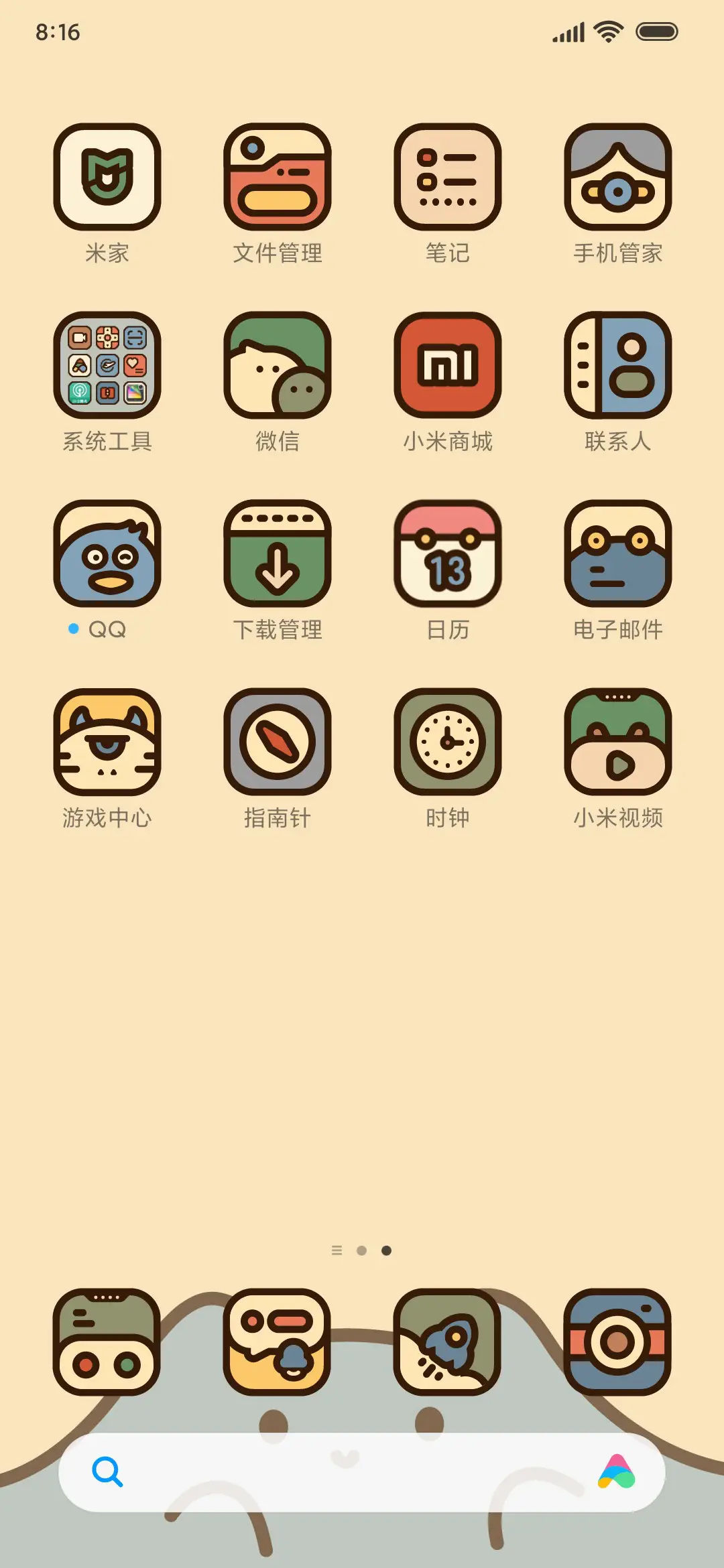Launch the Camera from the dock
The image size is (724, 1568).
pyautogui.click(x=617, y=1344)
